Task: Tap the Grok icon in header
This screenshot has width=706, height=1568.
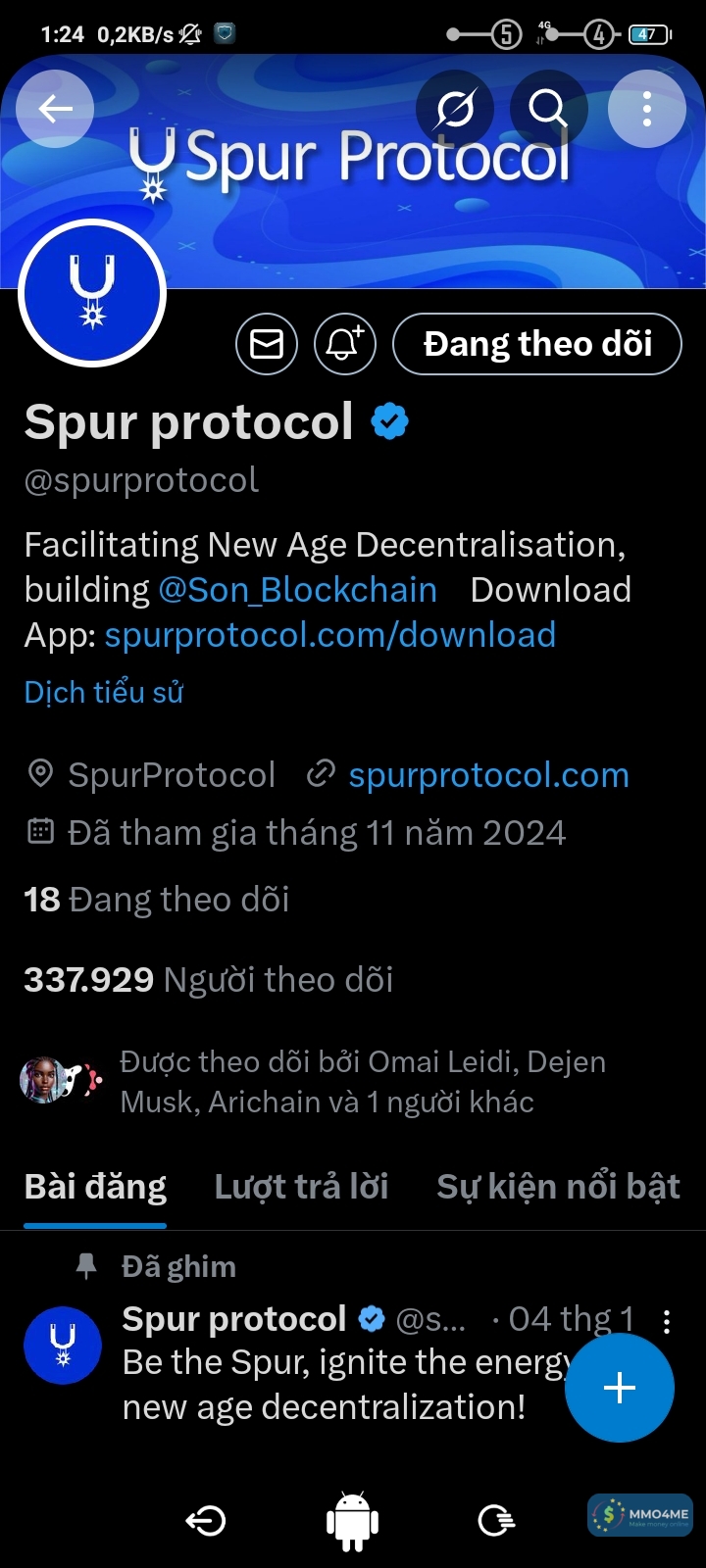Action: coord(454,109)
